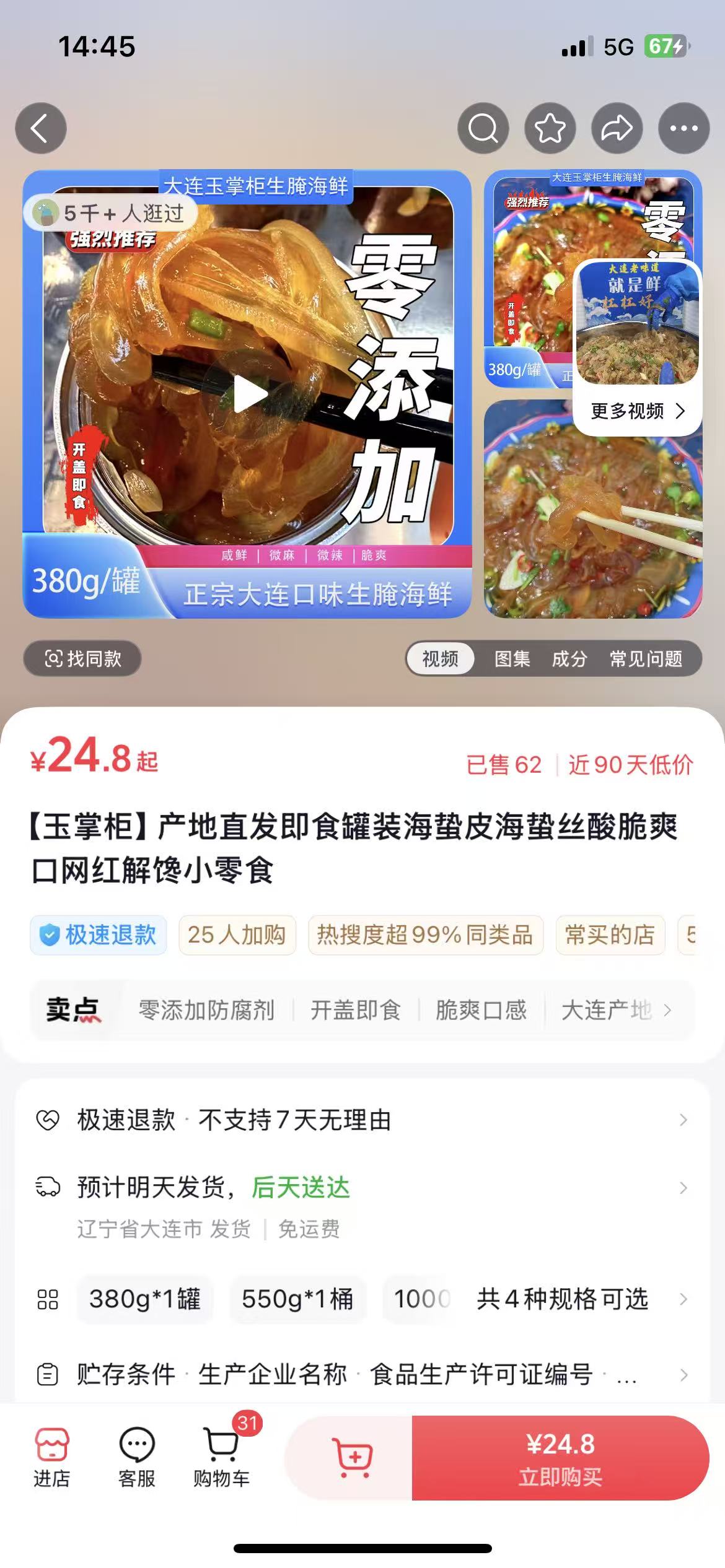Switch to the 常见问题 FAQ tab
The image size is (725, 1568).
pyautogui.click(x=646, y=659)
